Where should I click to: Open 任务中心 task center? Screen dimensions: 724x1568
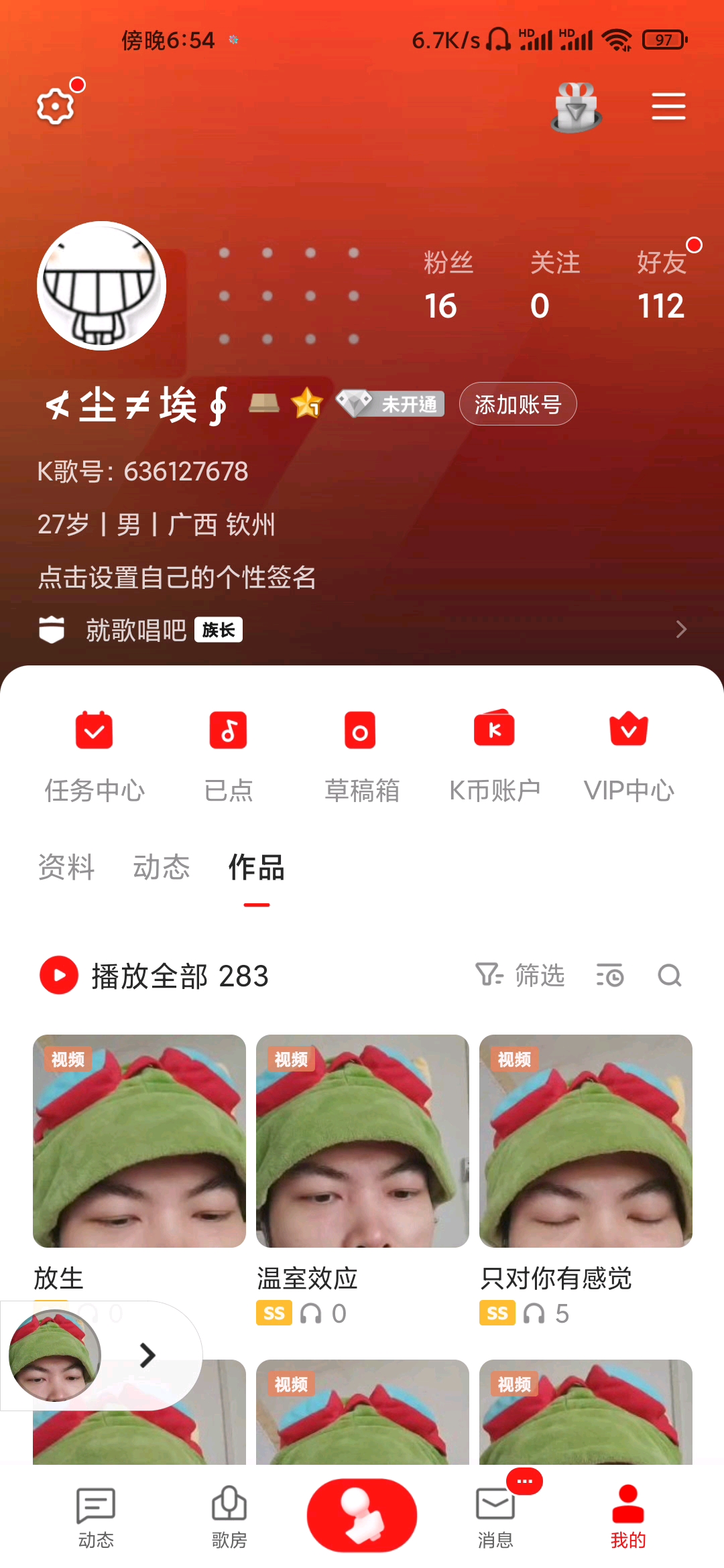pos(94,757)
